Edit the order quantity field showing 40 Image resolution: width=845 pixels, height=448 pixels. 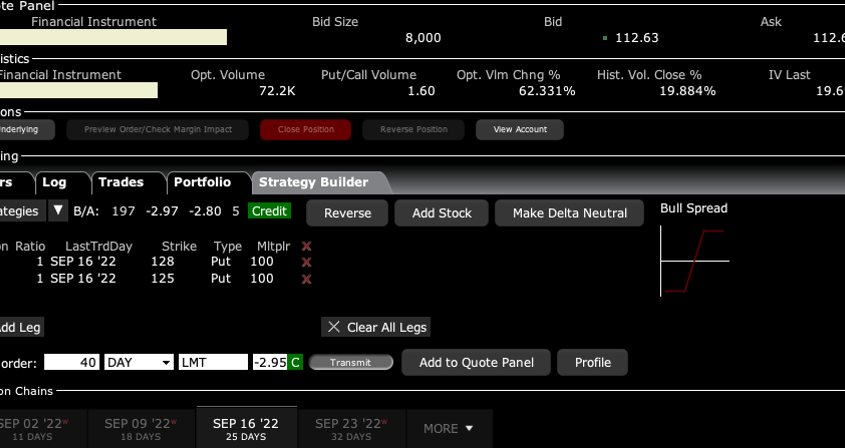pyautogui.click(x=72, y=362)
